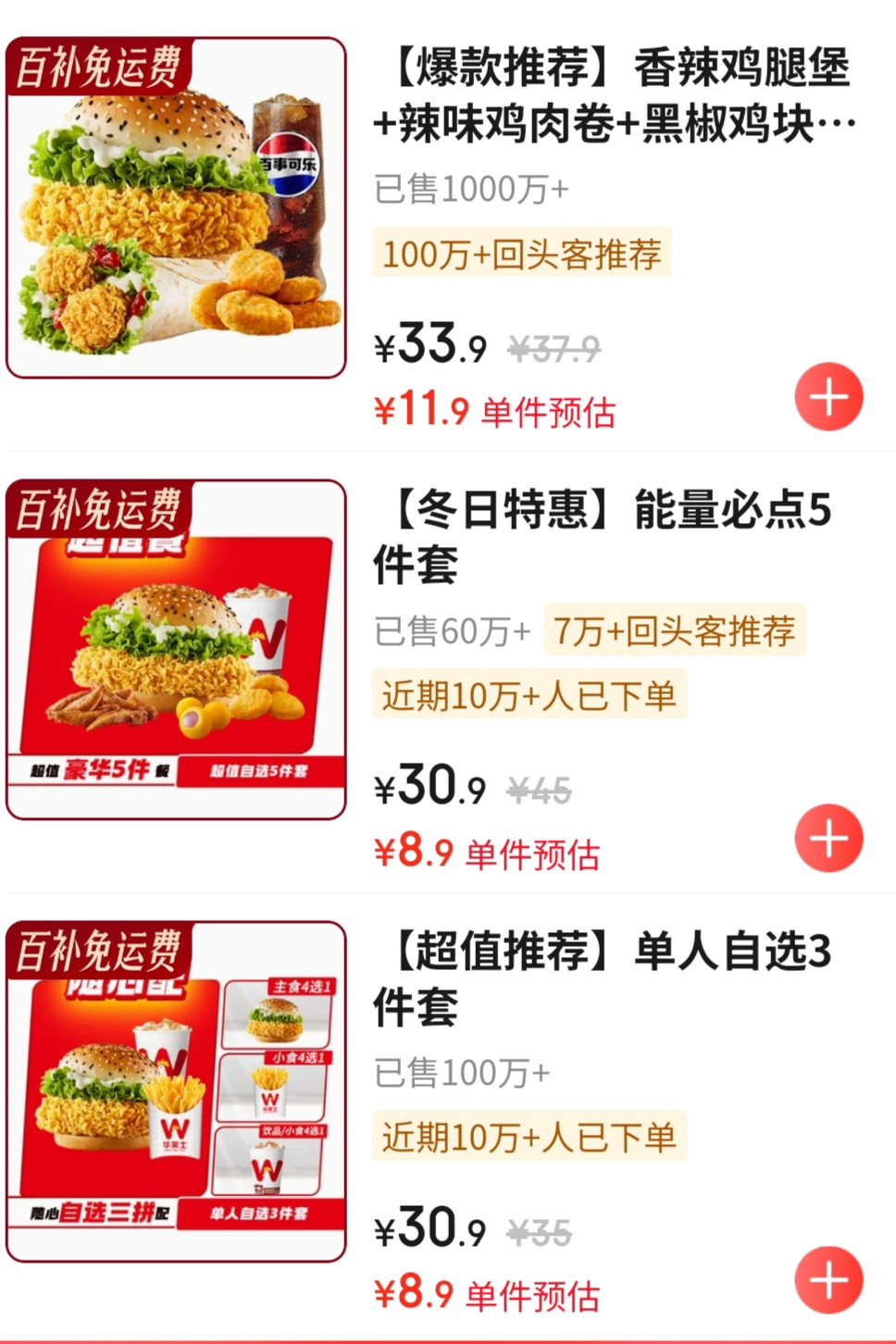896x1344 pixels.
Task: View details of 【超值推荐】单人自选3件套
Action: coord(602,978)
